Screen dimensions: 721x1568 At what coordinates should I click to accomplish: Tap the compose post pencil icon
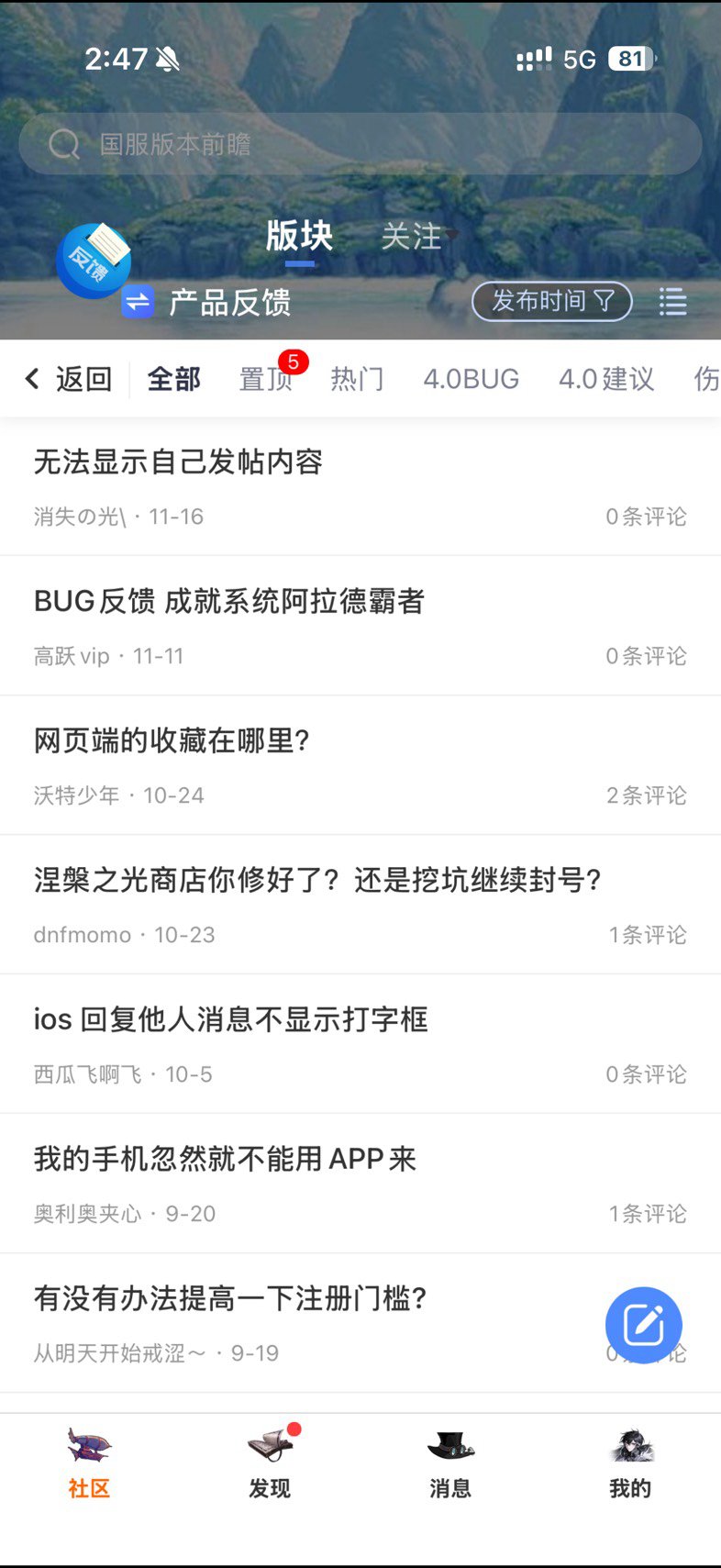click(x=643, y=1325)
